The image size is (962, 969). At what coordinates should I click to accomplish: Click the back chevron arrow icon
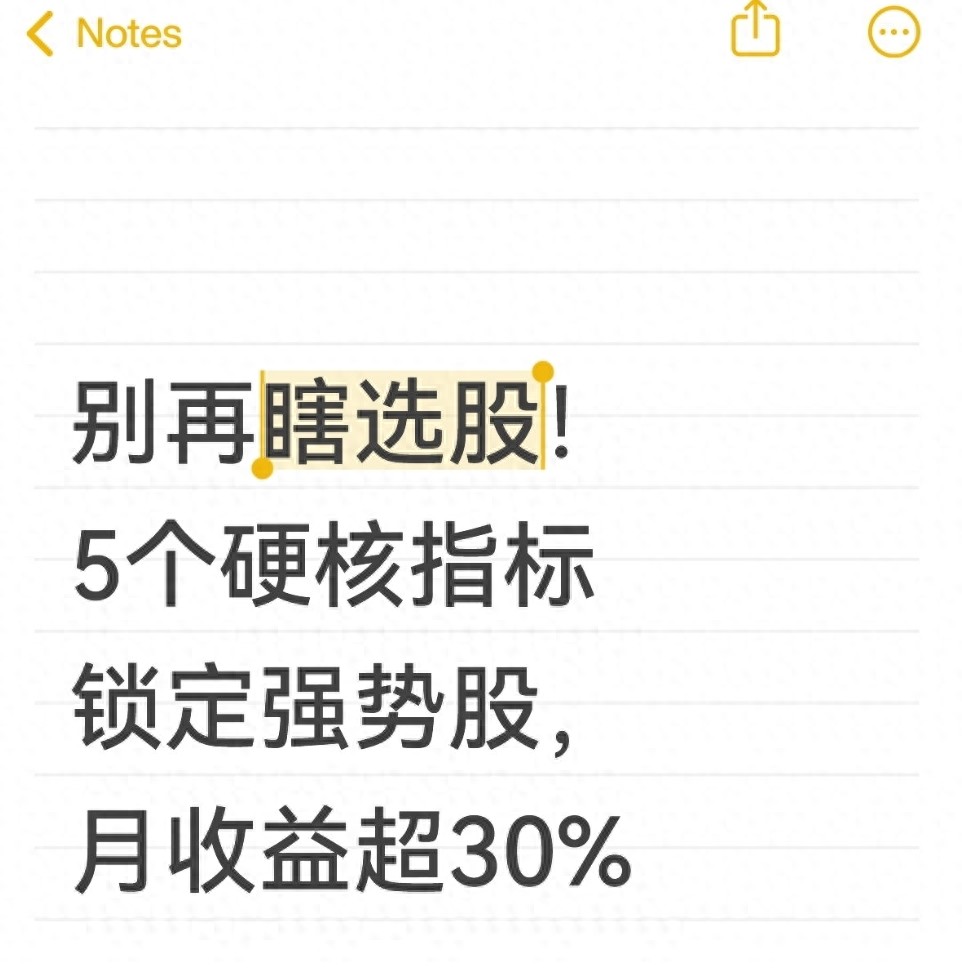click(x=37, y=31)
